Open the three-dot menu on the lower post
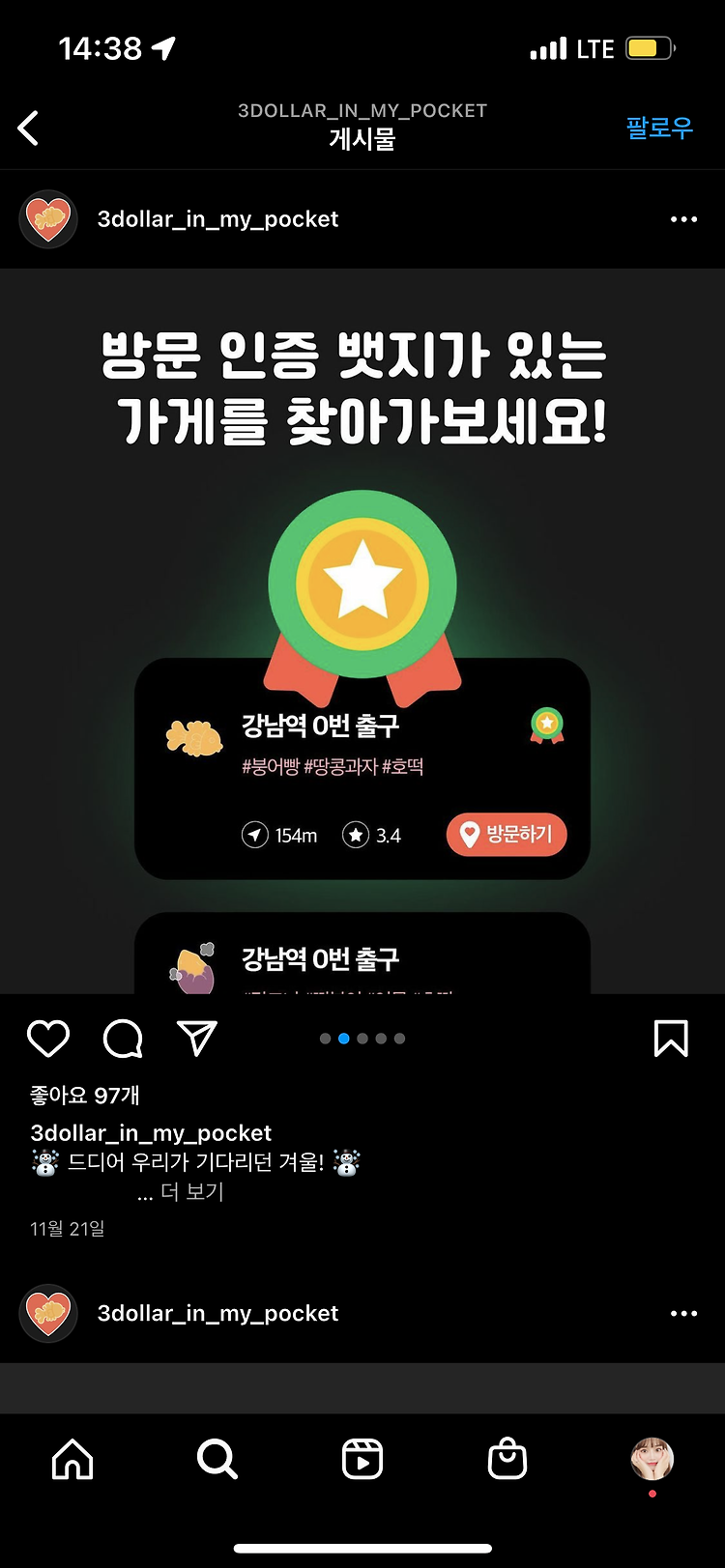 683,1314
